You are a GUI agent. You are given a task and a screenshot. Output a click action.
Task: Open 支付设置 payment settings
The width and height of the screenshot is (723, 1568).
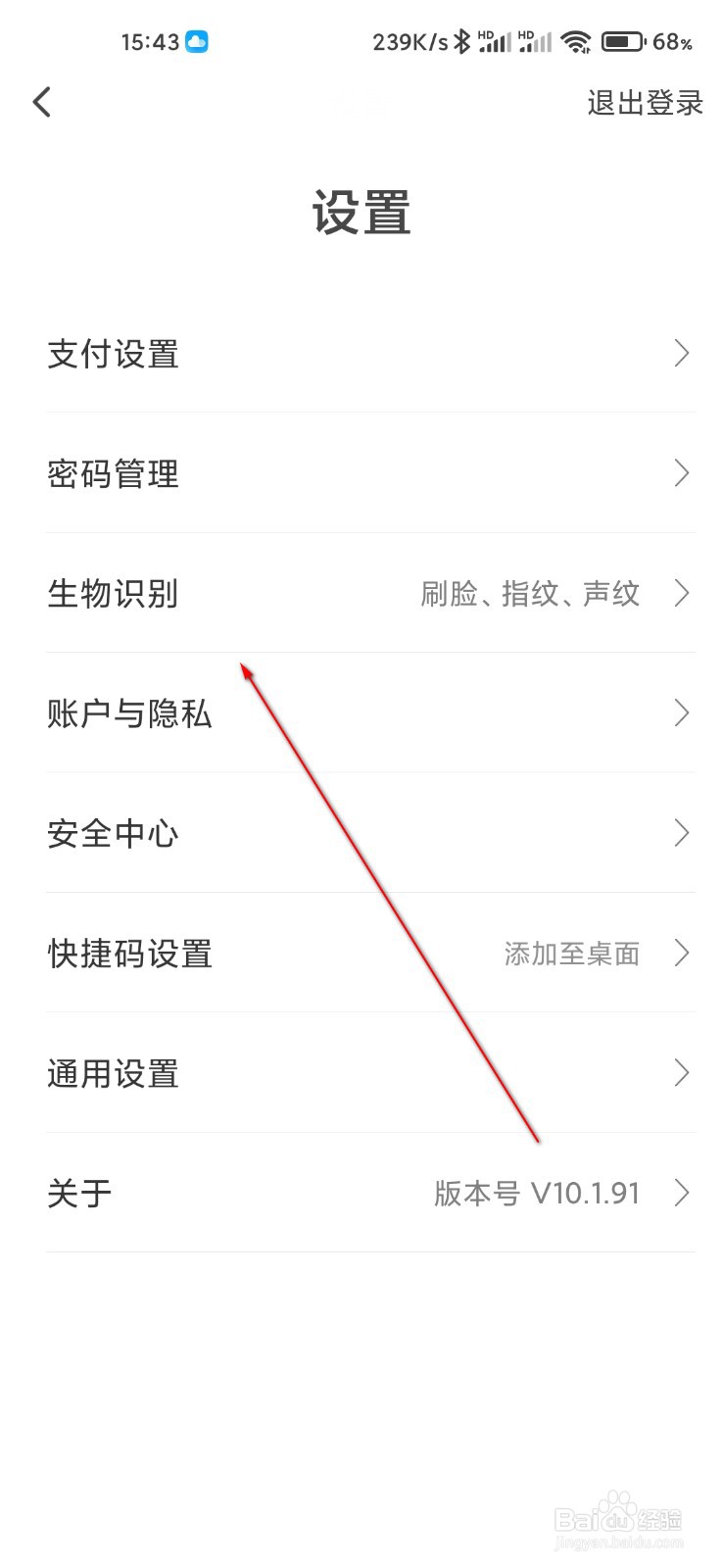[113, 355]
